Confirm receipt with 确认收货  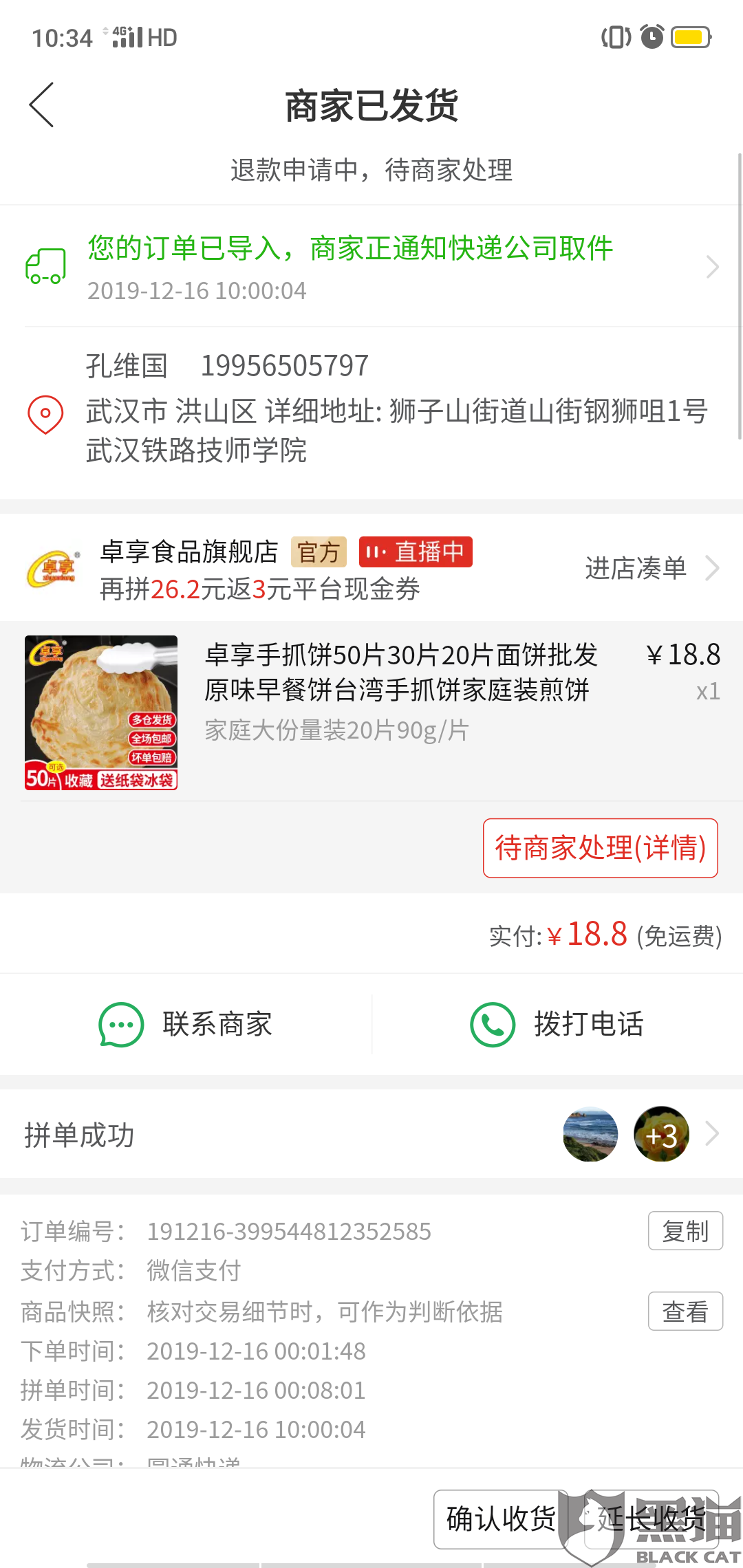pyautogui.click(x=501, y=1518)
